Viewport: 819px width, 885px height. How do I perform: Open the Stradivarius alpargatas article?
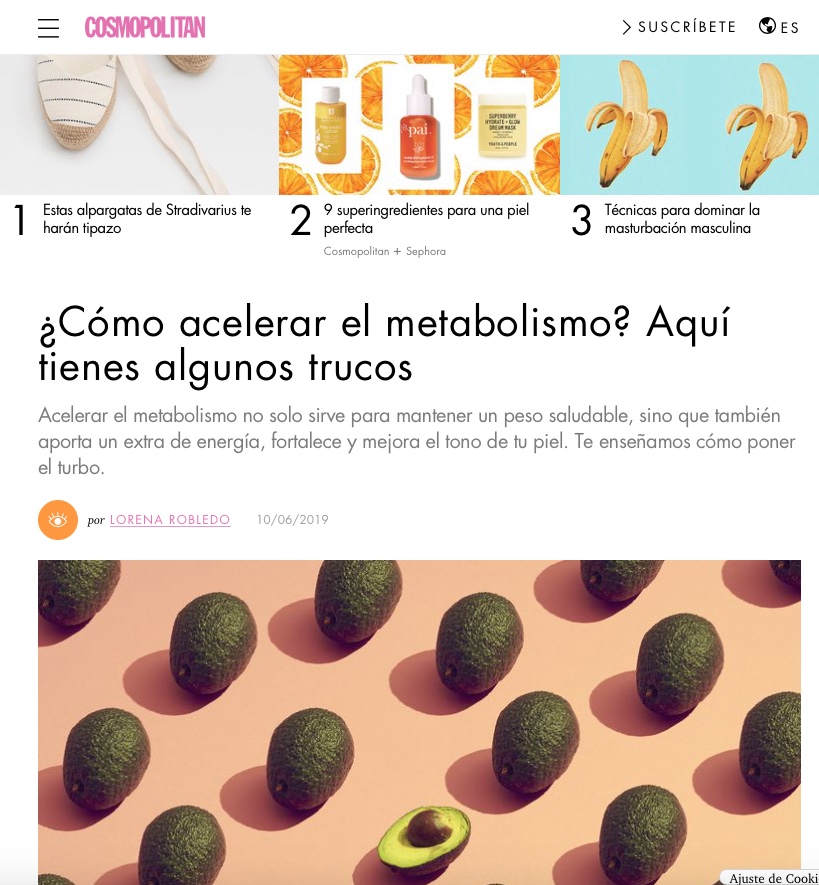tap(147, 219)
